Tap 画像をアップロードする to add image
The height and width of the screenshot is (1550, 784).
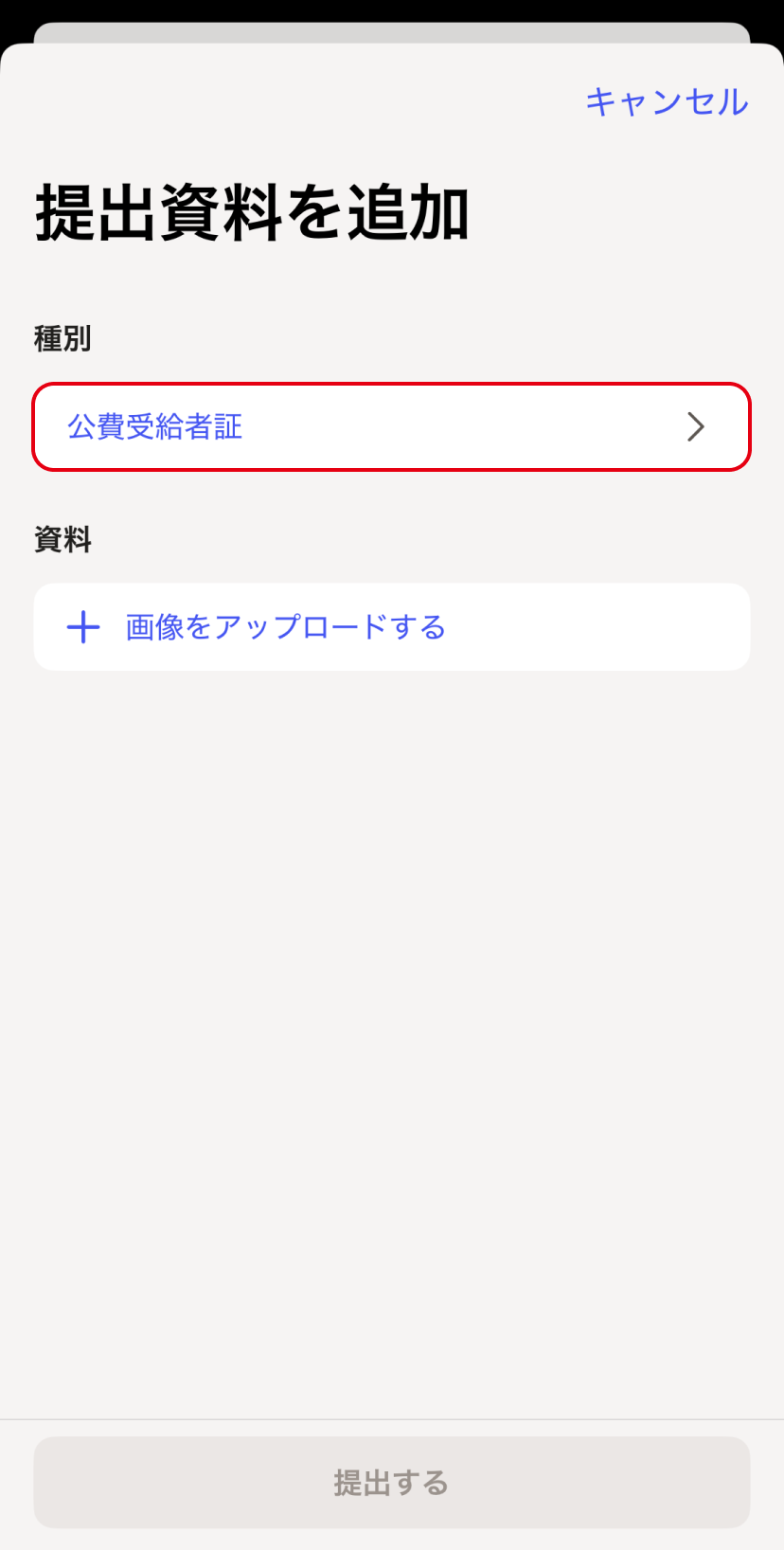[x=392, y=627]
